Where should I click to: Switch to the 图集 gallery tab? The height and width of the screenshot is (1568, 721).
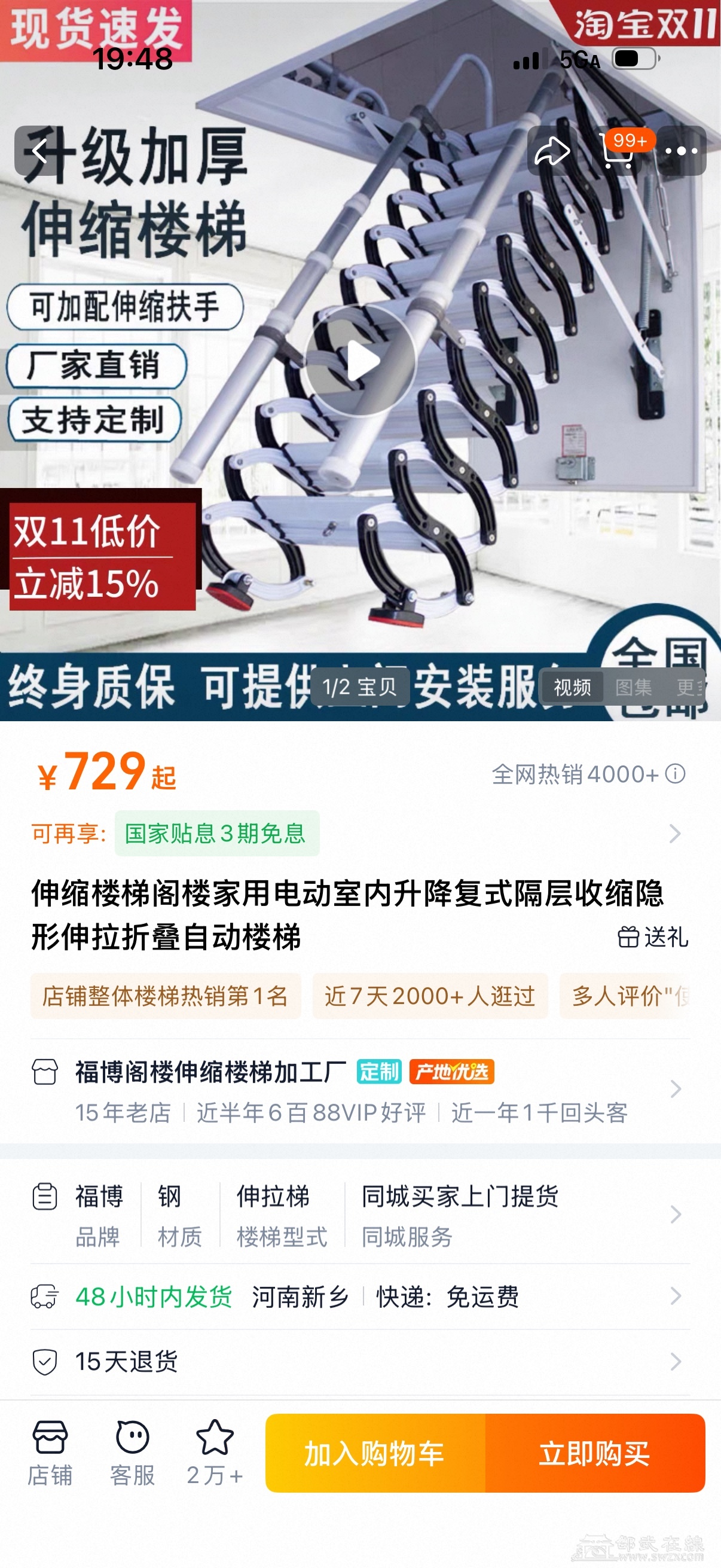click(x=633, y=688)
